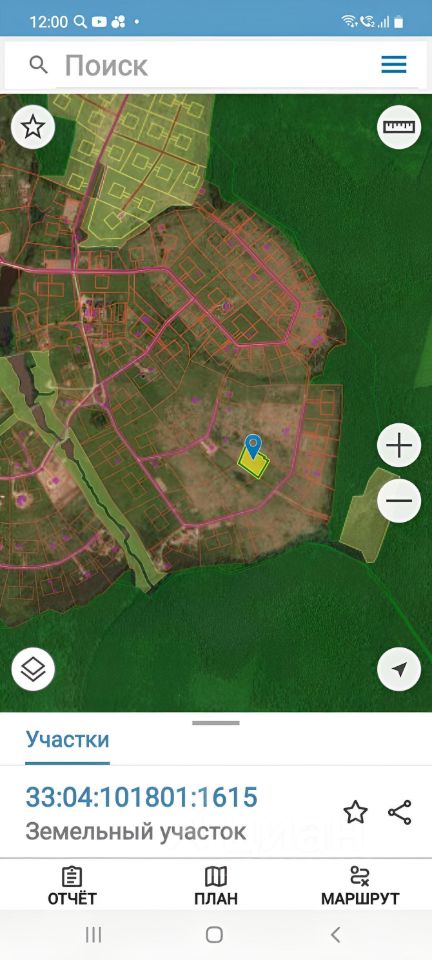Activate the ruler measurement tool
Image resolution: width=432 pixels, height=960 pixels.
(399, 127)
